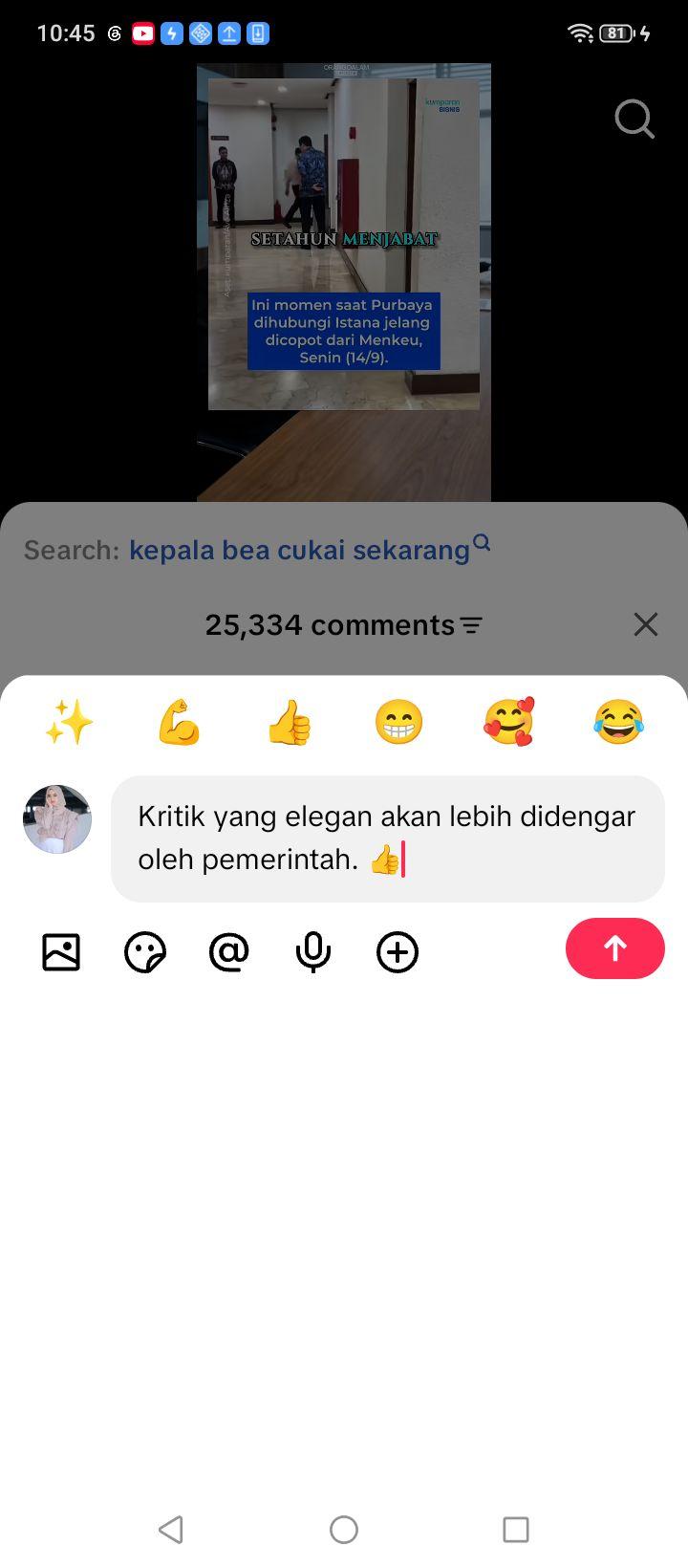Image resolution: width=688 pixels, height=1568 pixels.
Task: Open more options with the plus icon
Action: click(x=398, y=952)
